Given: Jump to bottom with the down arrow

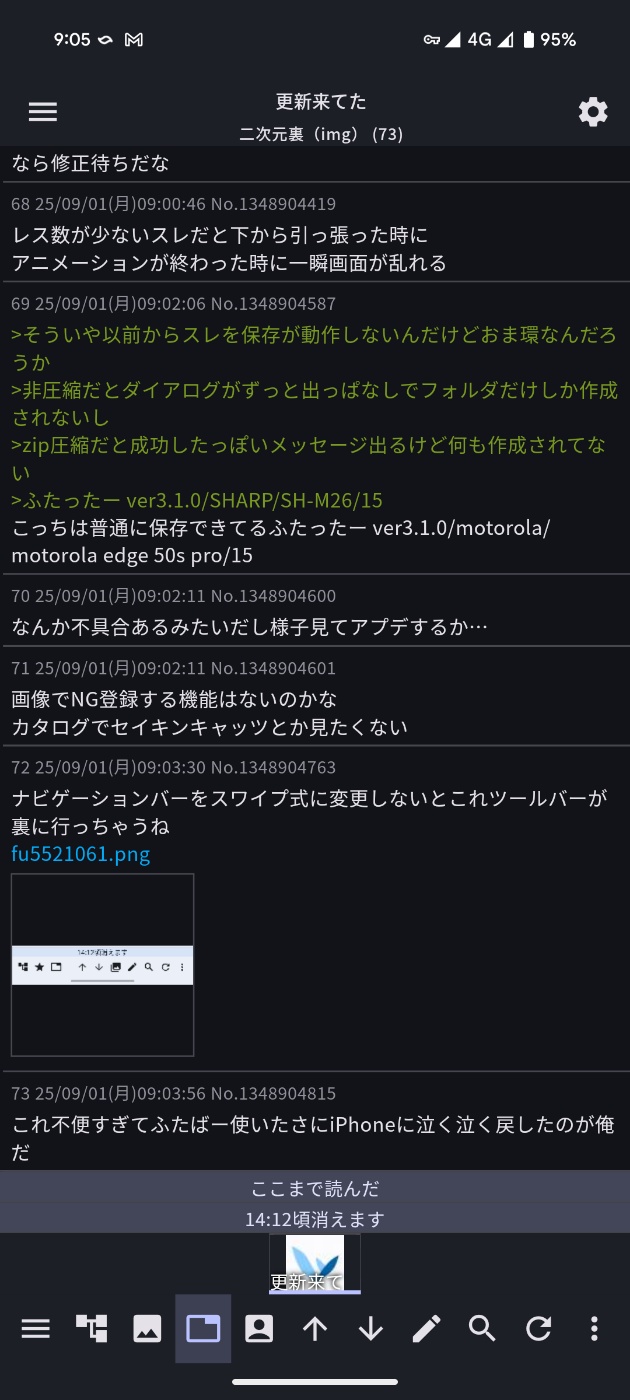Looking at the screenshot, I should click(x=371, y=1329).
